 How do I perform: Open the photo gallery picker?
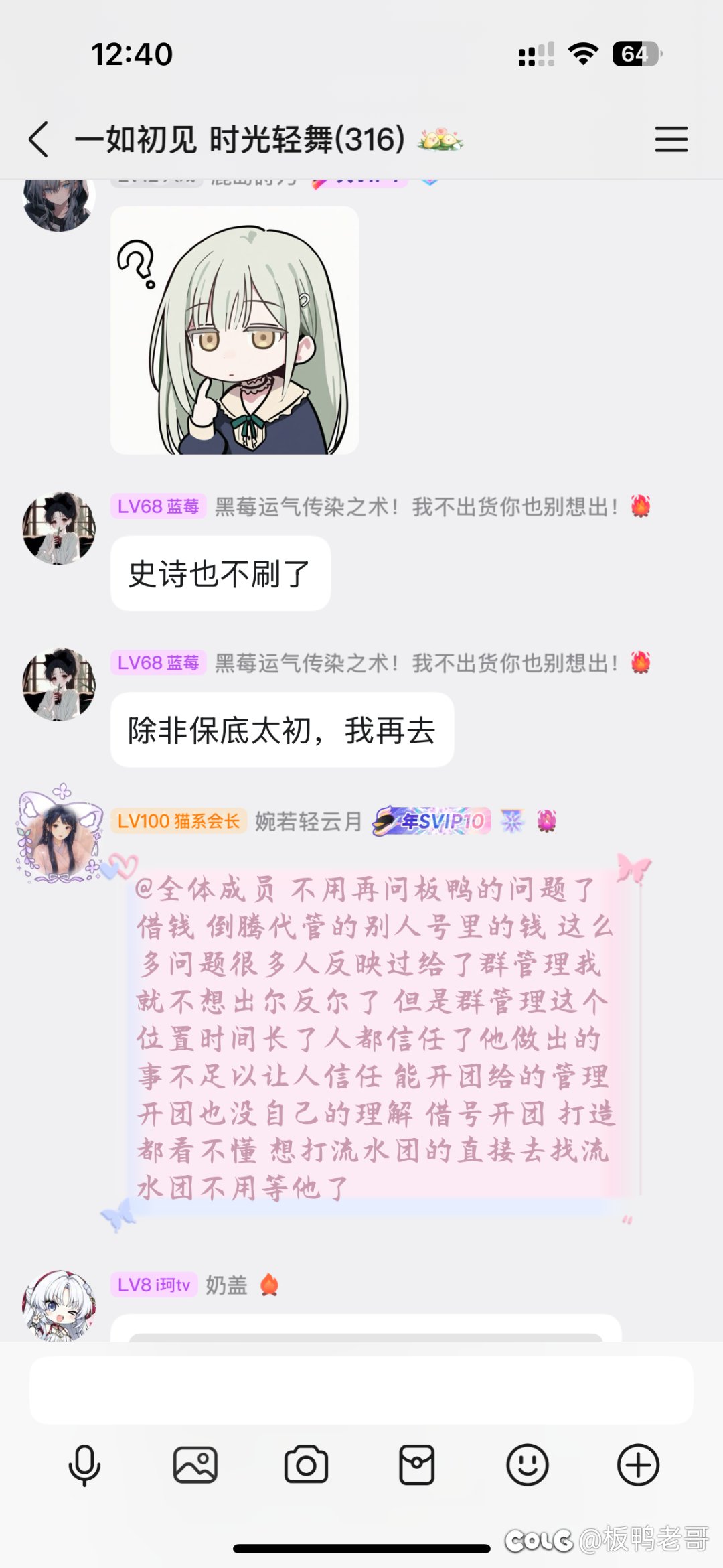tap(195, 1466)
